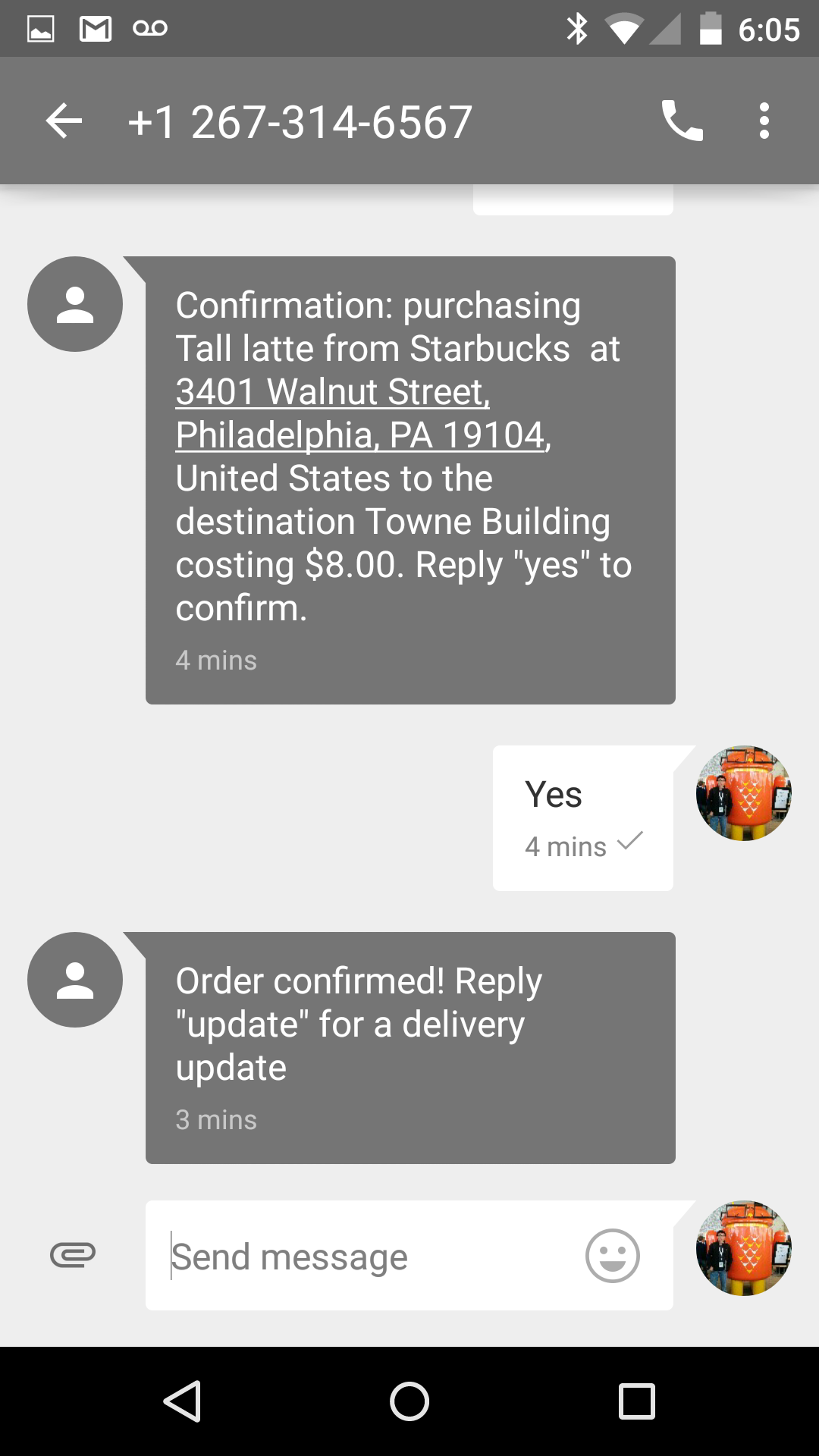Go back to the conversation list
Screen dimensions: 819x1456
tap(64, 121)
